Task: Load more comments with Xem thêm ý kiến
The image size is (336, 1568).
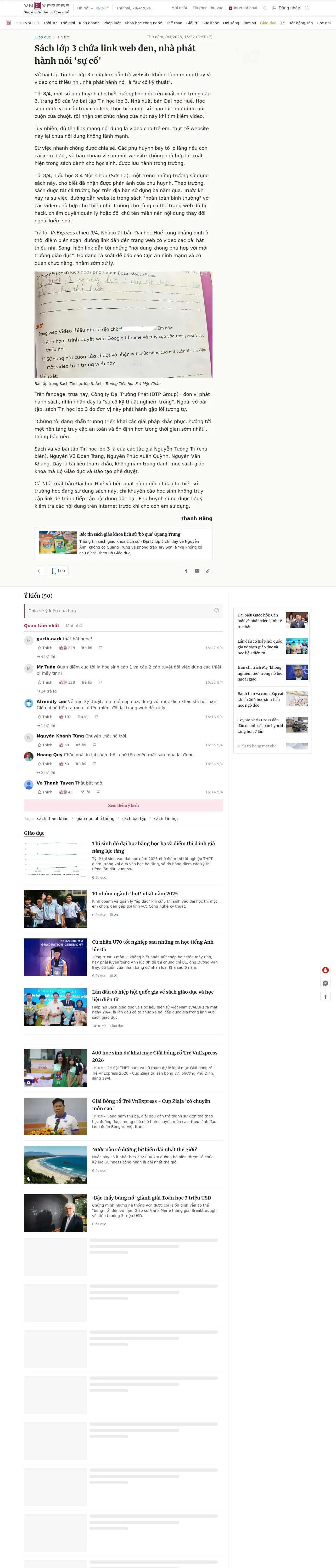Action: [123, 805]
